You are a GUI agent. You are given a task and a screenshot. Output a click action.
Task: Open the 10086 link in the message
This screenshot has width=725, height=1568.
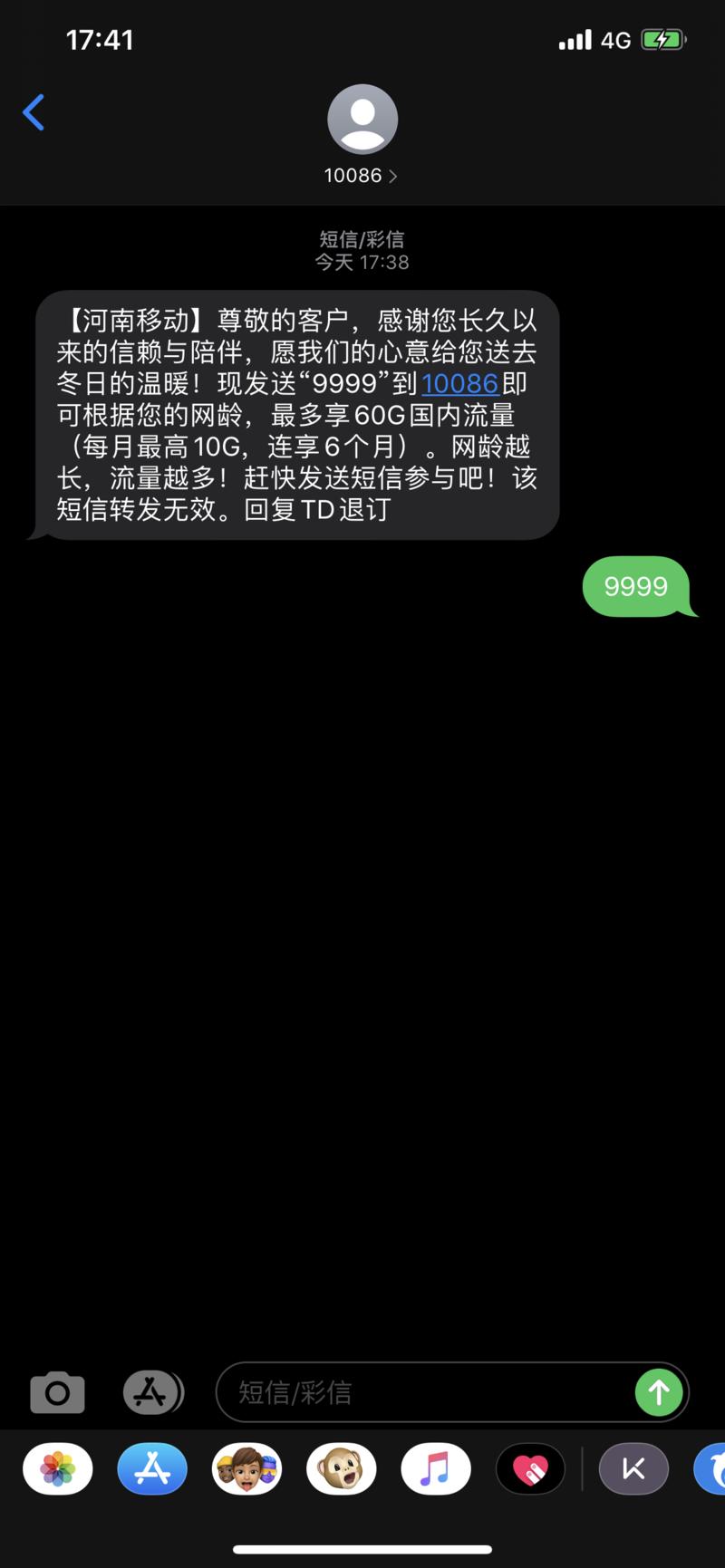[x=459, y=384]
